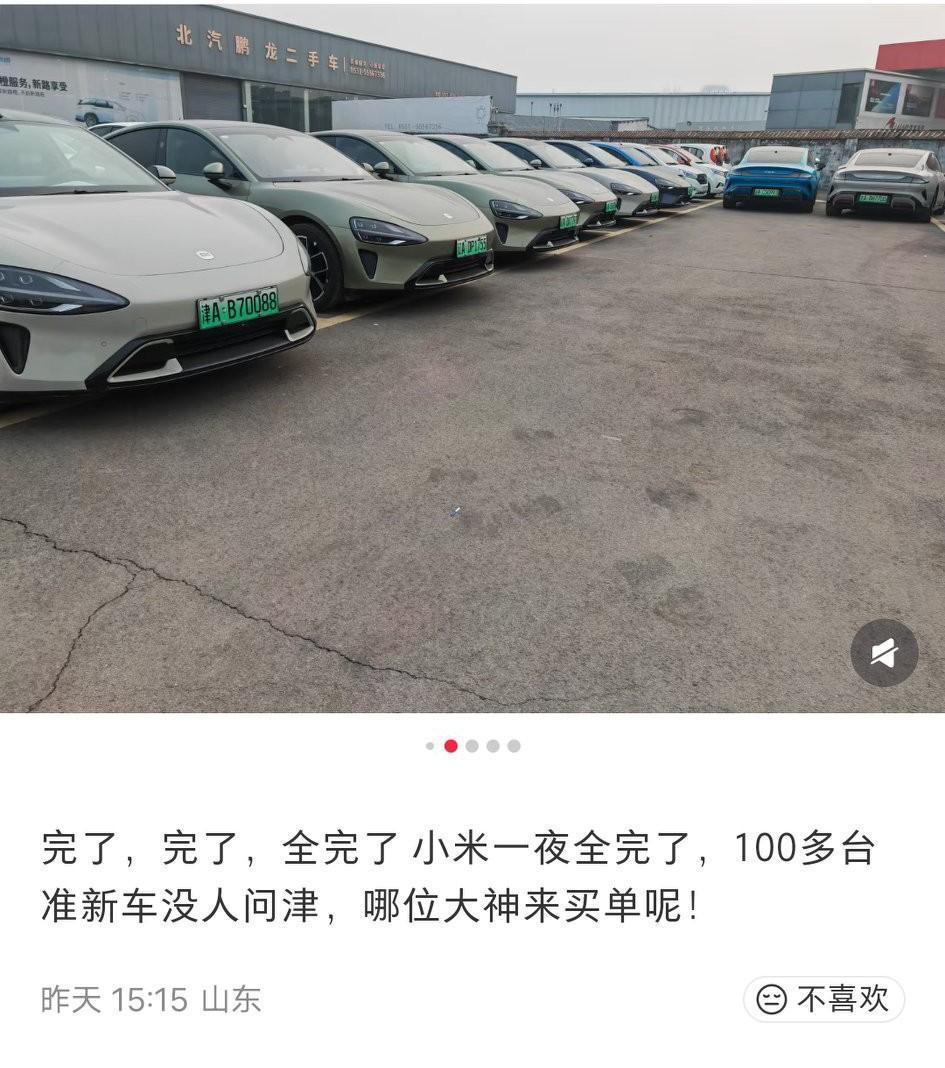Tap the dark circular audio overlay on the image
The image size is (945, 1068).
pyautogui.click(x=884, y=652)
